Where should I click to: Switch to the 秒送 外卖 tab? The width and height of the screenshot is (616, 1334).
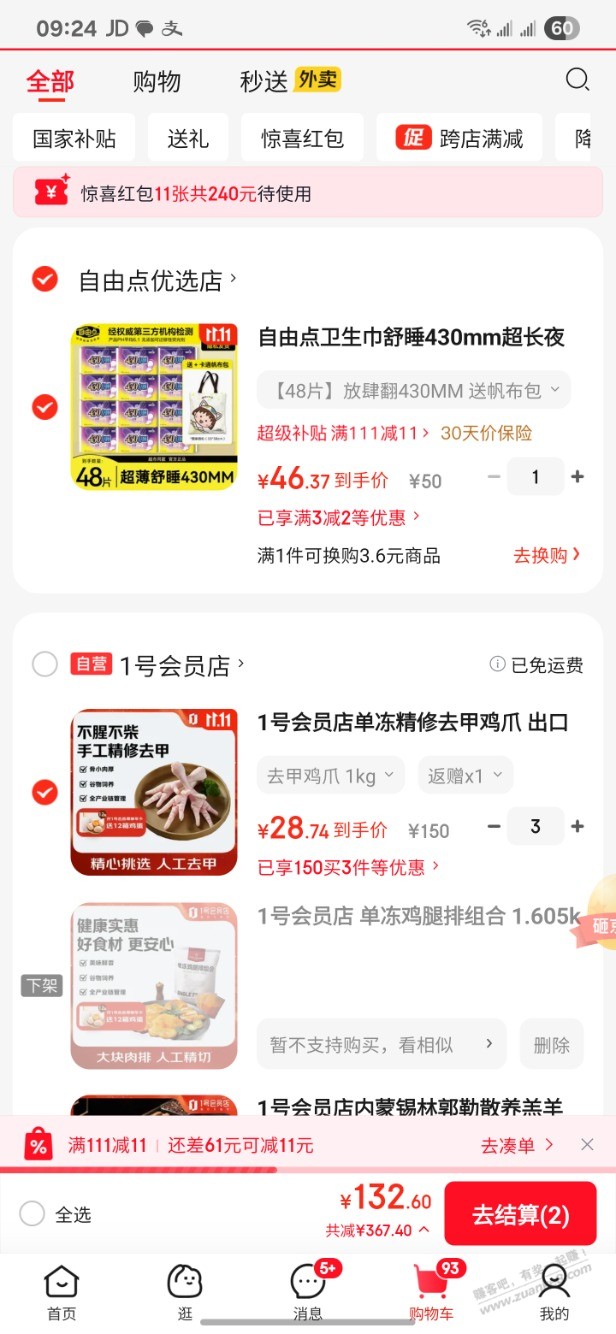(x=289, y=81)
